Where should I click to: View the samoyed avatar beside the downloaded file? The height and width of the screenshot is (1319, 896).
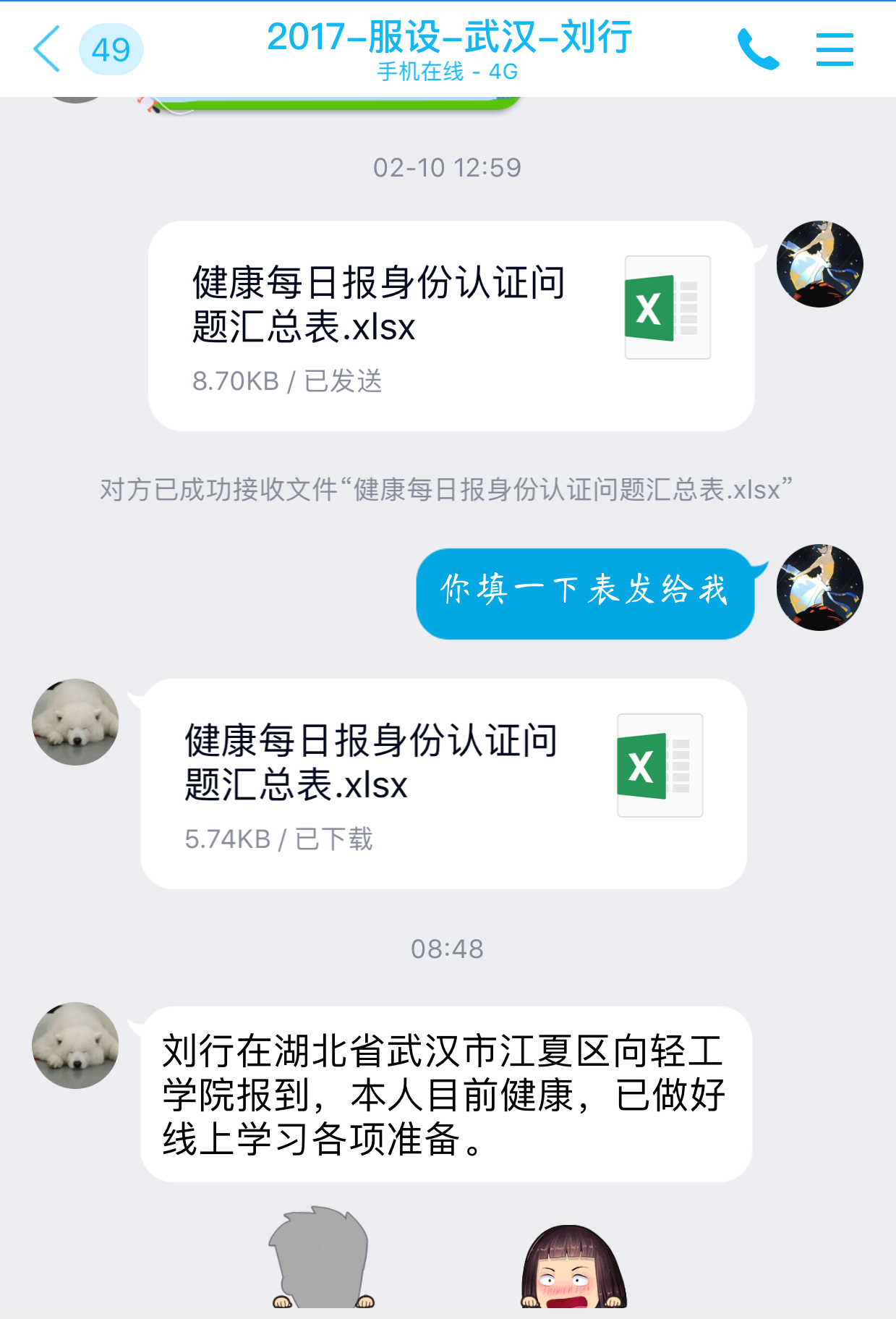(x=75, y=721)
